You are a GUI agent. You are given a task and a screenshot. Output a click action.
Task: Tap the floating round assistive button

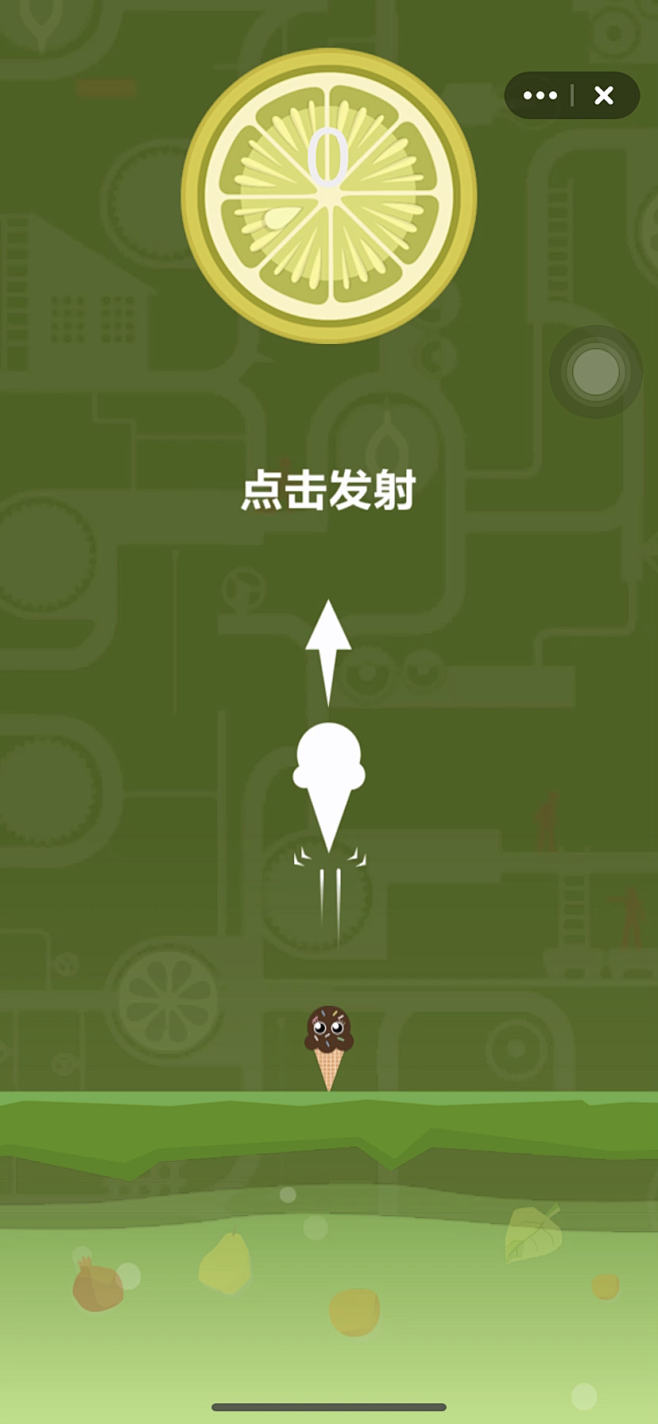595,372
